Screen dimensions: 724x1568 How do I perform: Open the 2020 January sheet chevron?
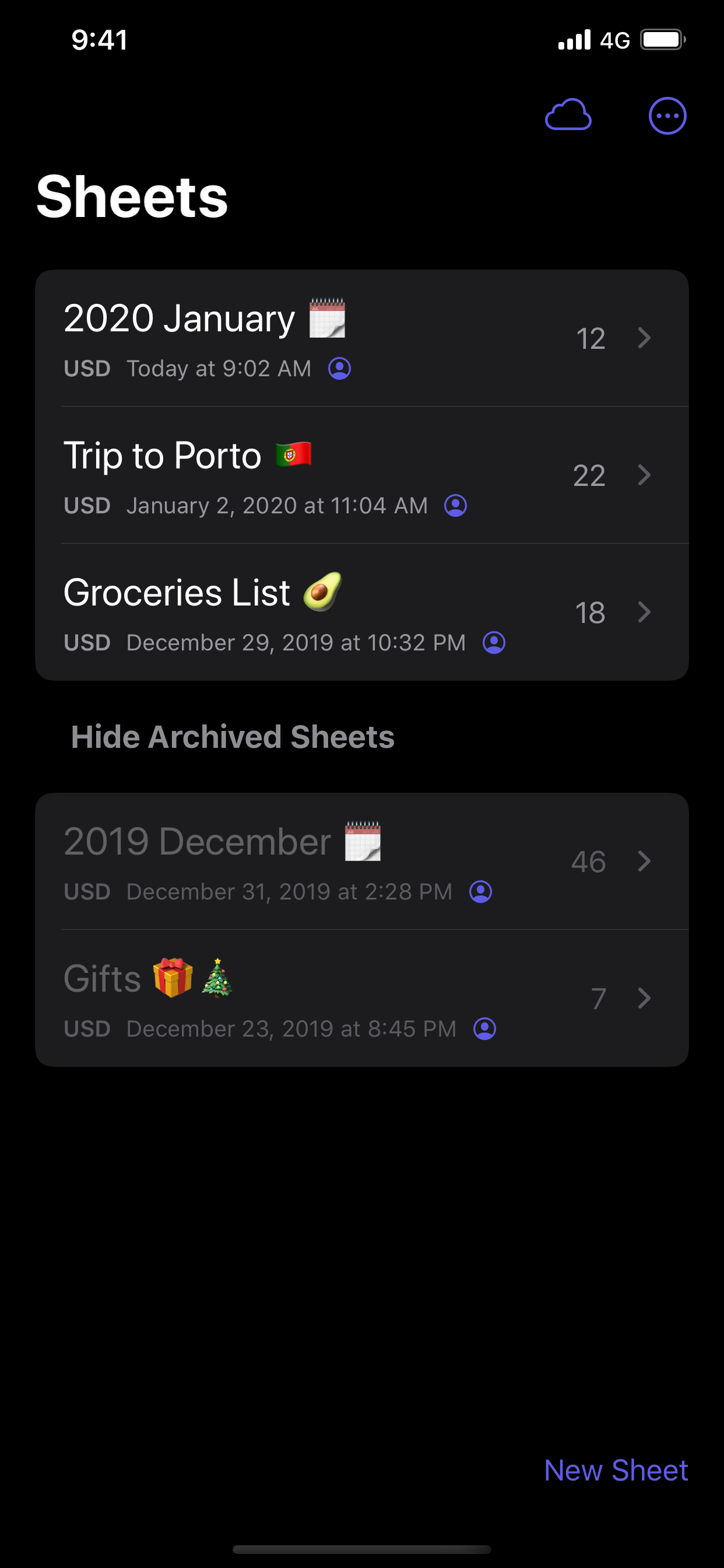click(644, 338)
